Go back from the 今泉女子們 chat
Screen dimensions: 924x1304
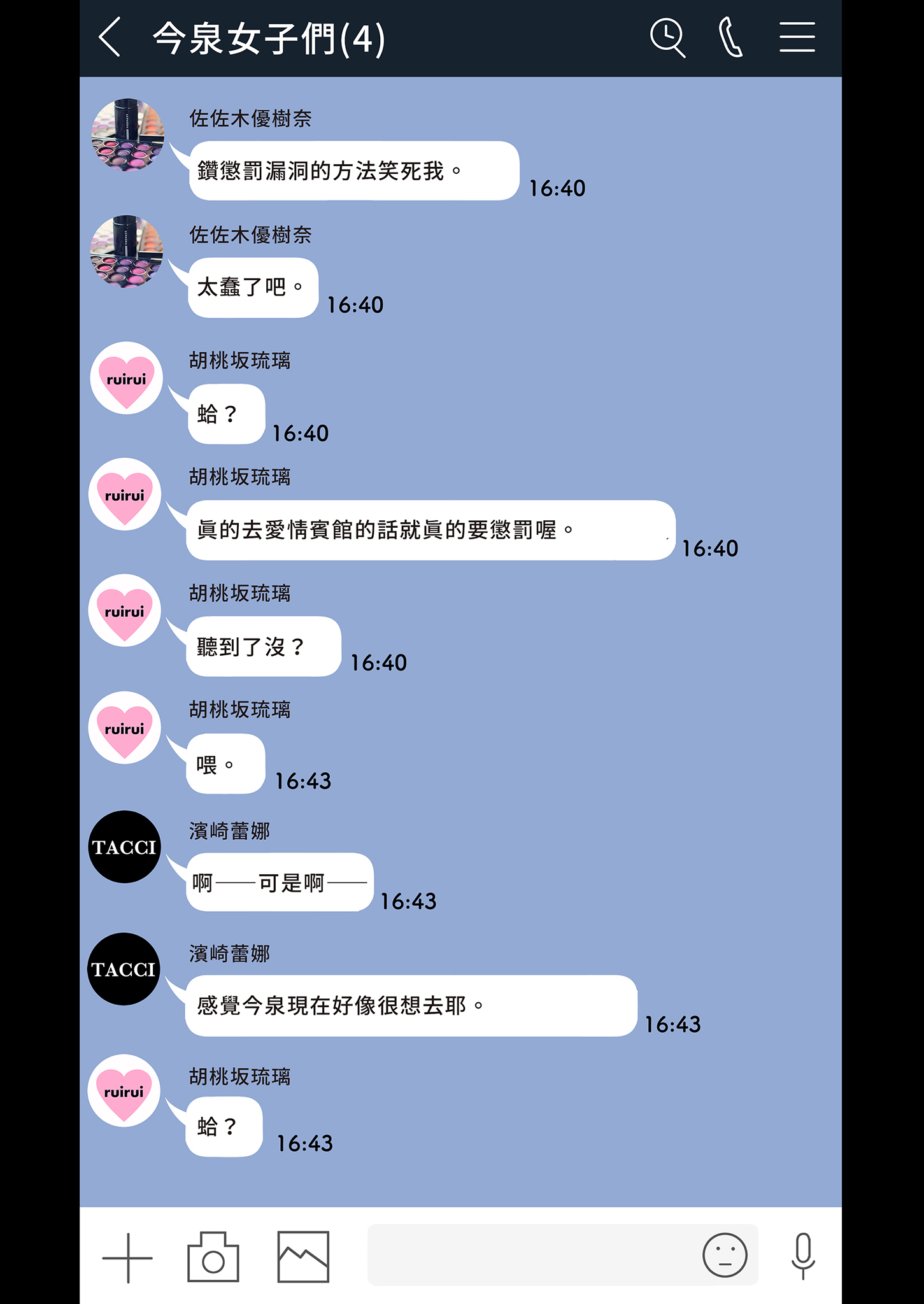[110, 38]
